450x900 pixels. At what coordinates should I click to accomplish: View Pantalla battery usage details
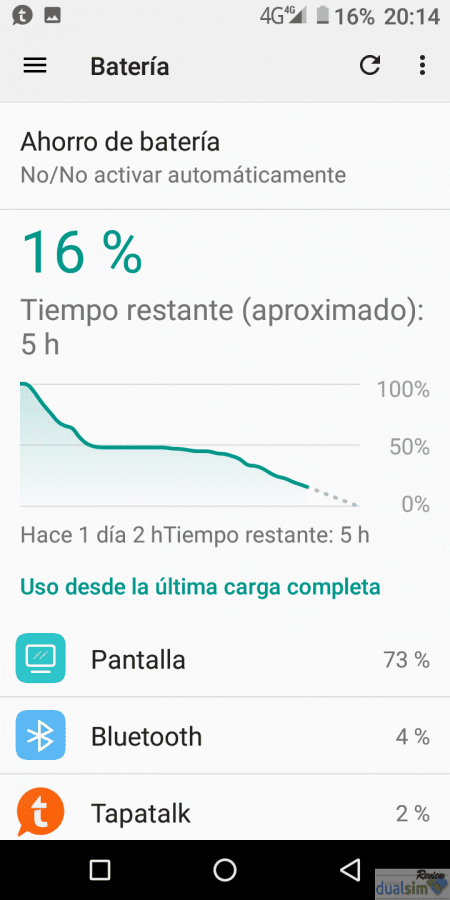coord(225,659)
